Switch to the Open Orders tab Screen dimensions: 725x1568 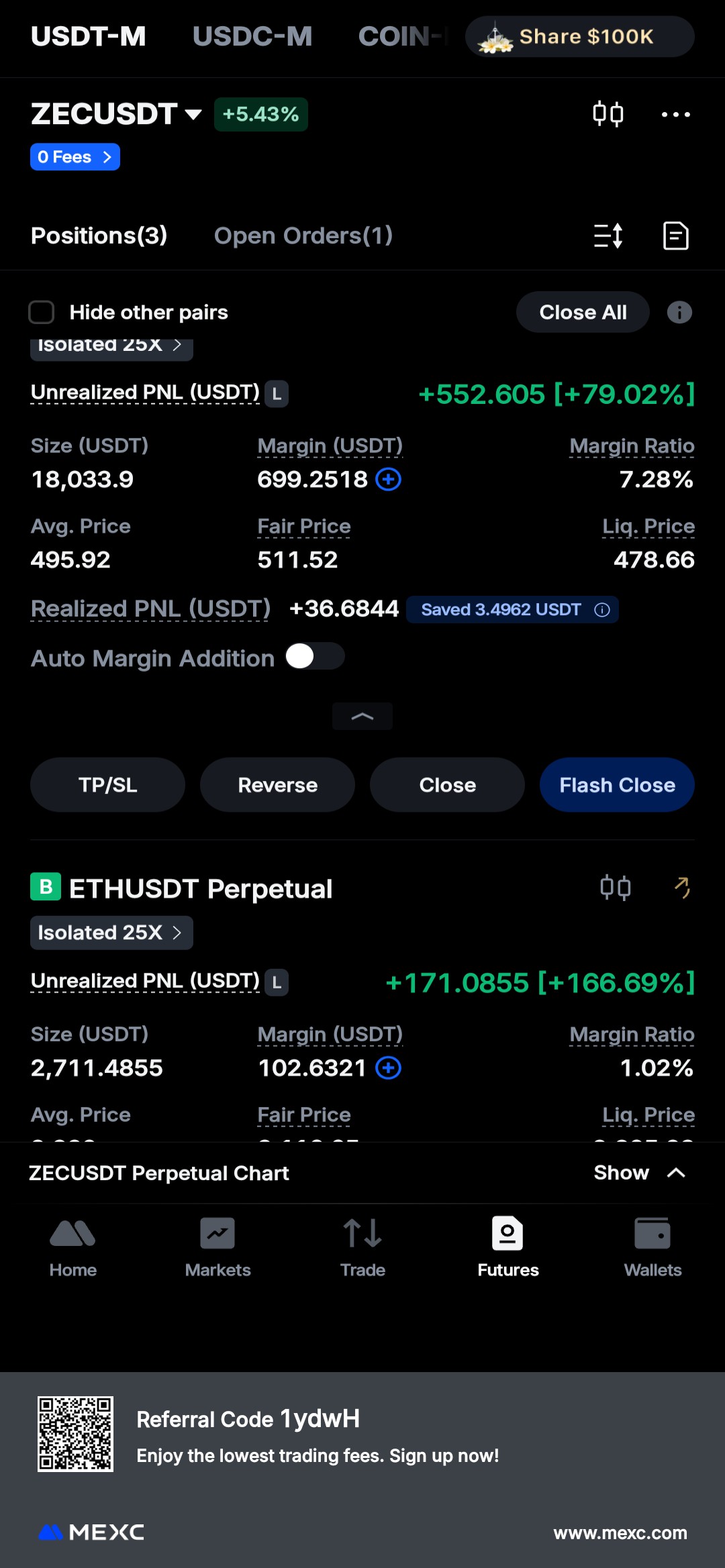click(303, 236)
